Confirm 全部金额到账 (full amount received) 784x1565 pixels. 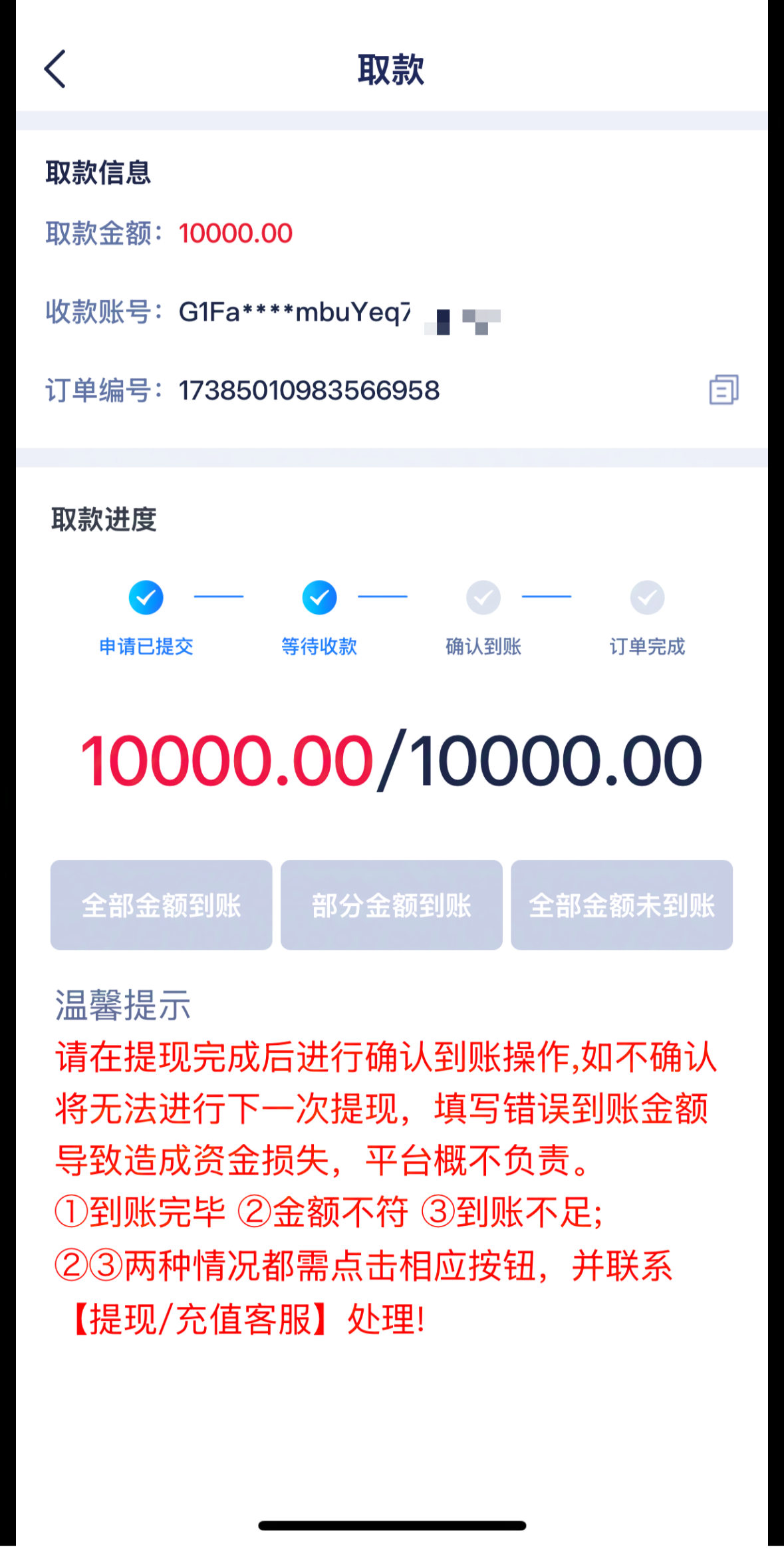pos(162,905)
